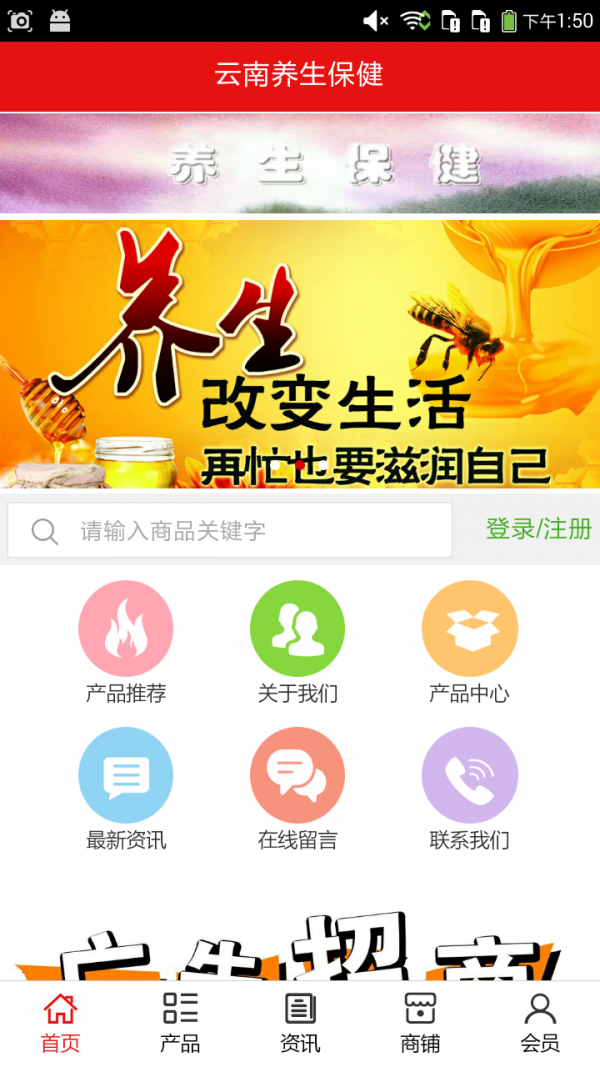Open the 广告招商 banner
The width and height of the screenshot is (600, 1067).
click(x=300, y=945)
